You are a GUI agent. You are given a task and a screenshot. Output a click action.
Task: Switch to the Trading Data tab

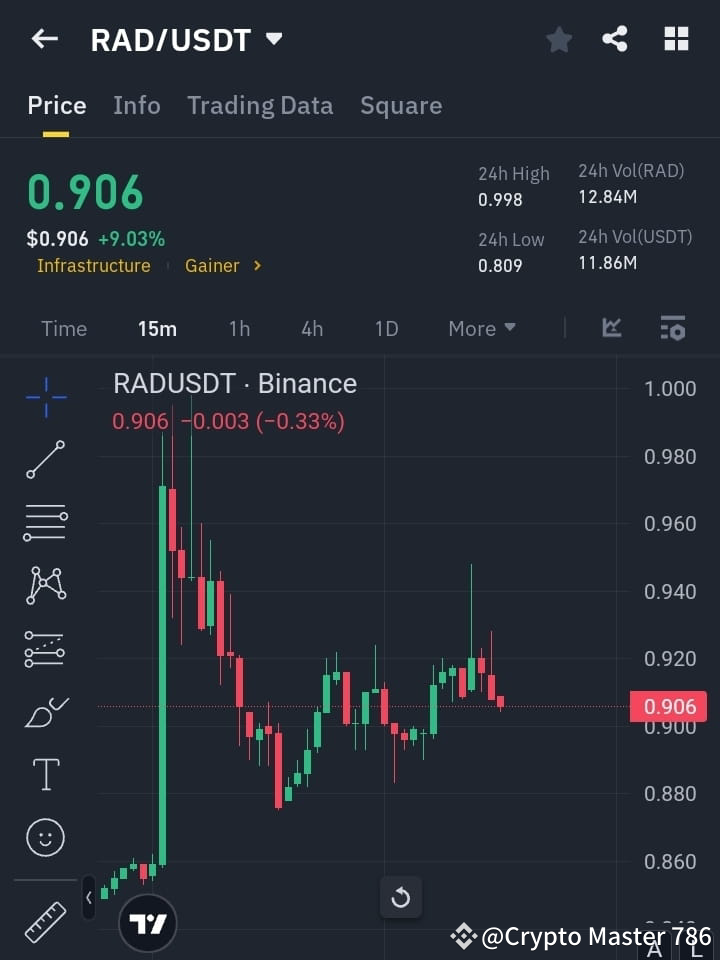(x=260, y=105)
